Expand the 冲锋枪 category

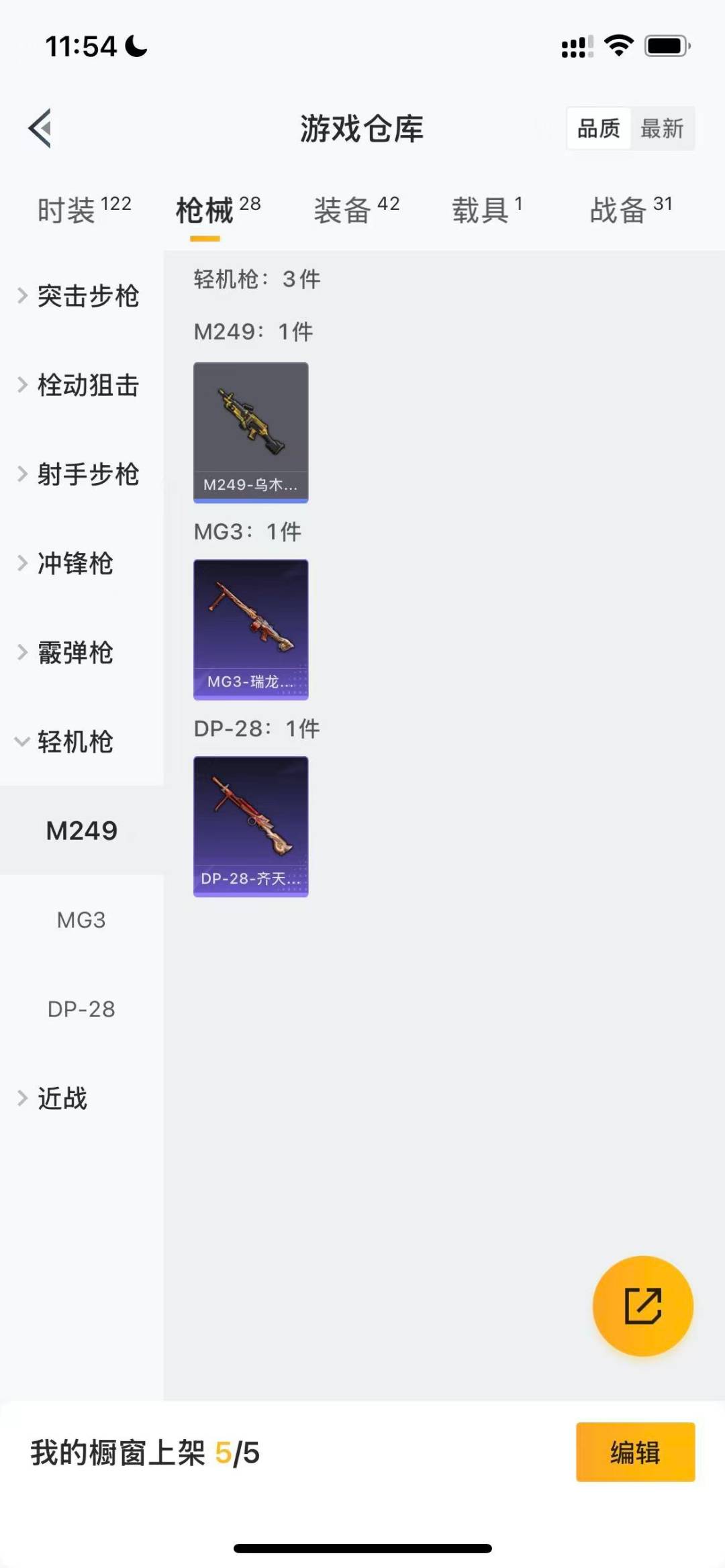pos(74,564)
